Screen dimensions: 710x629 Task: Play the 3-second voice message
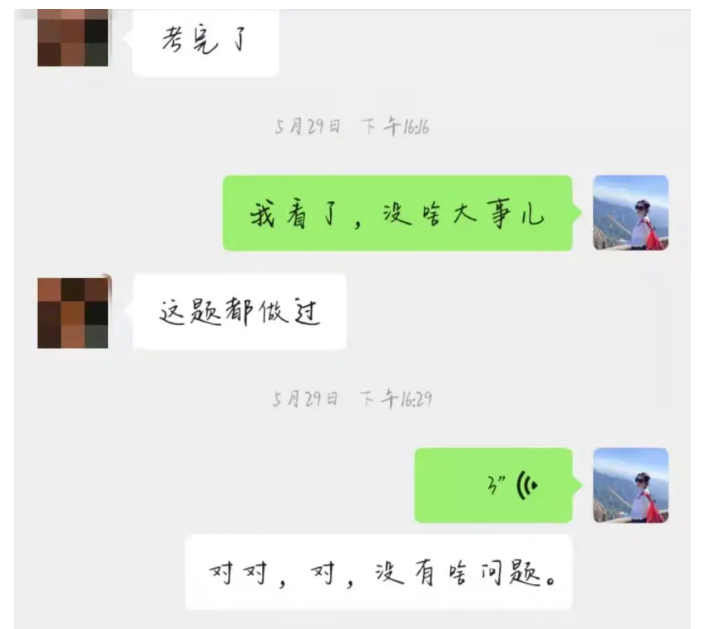494,486
